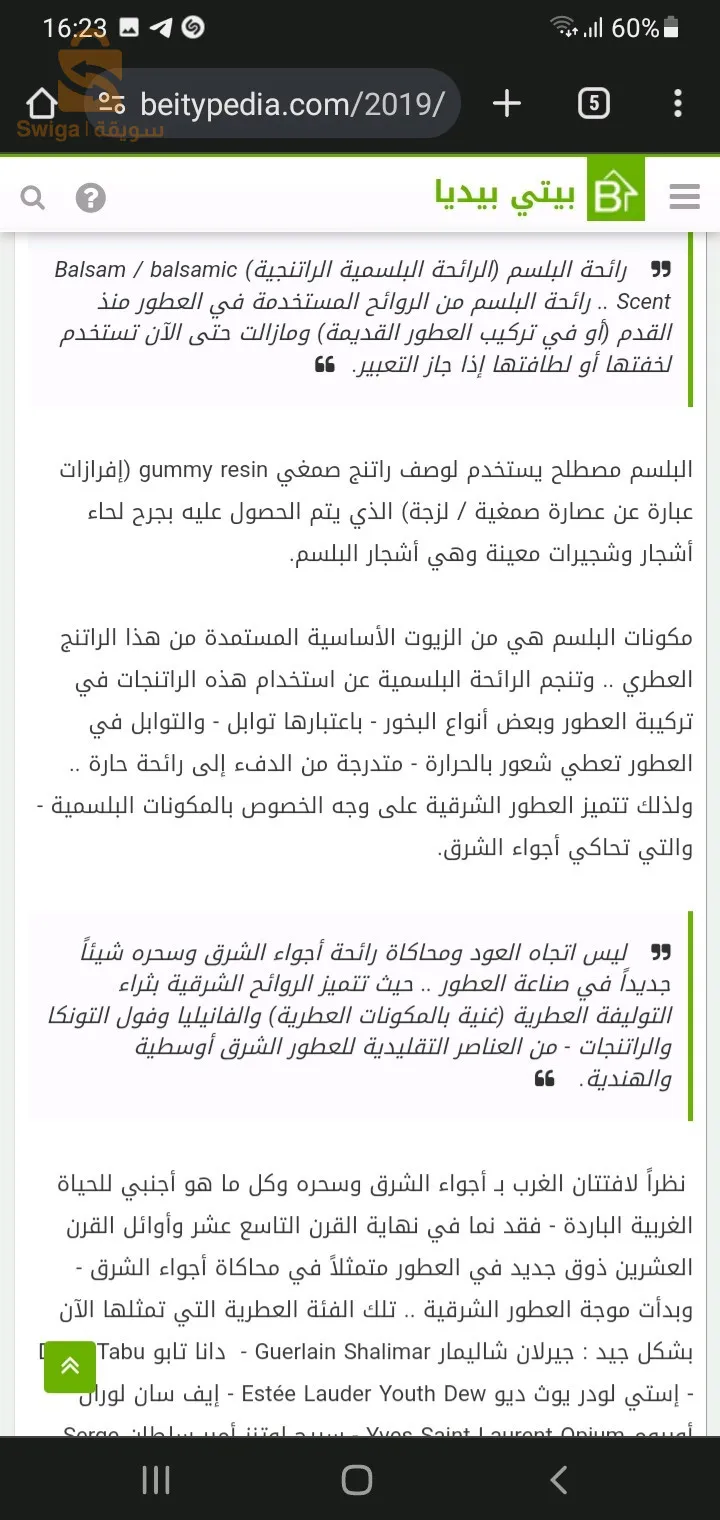The width and height of the screenshot is (720, 1520).
Task: Open the tab switcher showing 5 tabs
Action: (x=594, y=103)
